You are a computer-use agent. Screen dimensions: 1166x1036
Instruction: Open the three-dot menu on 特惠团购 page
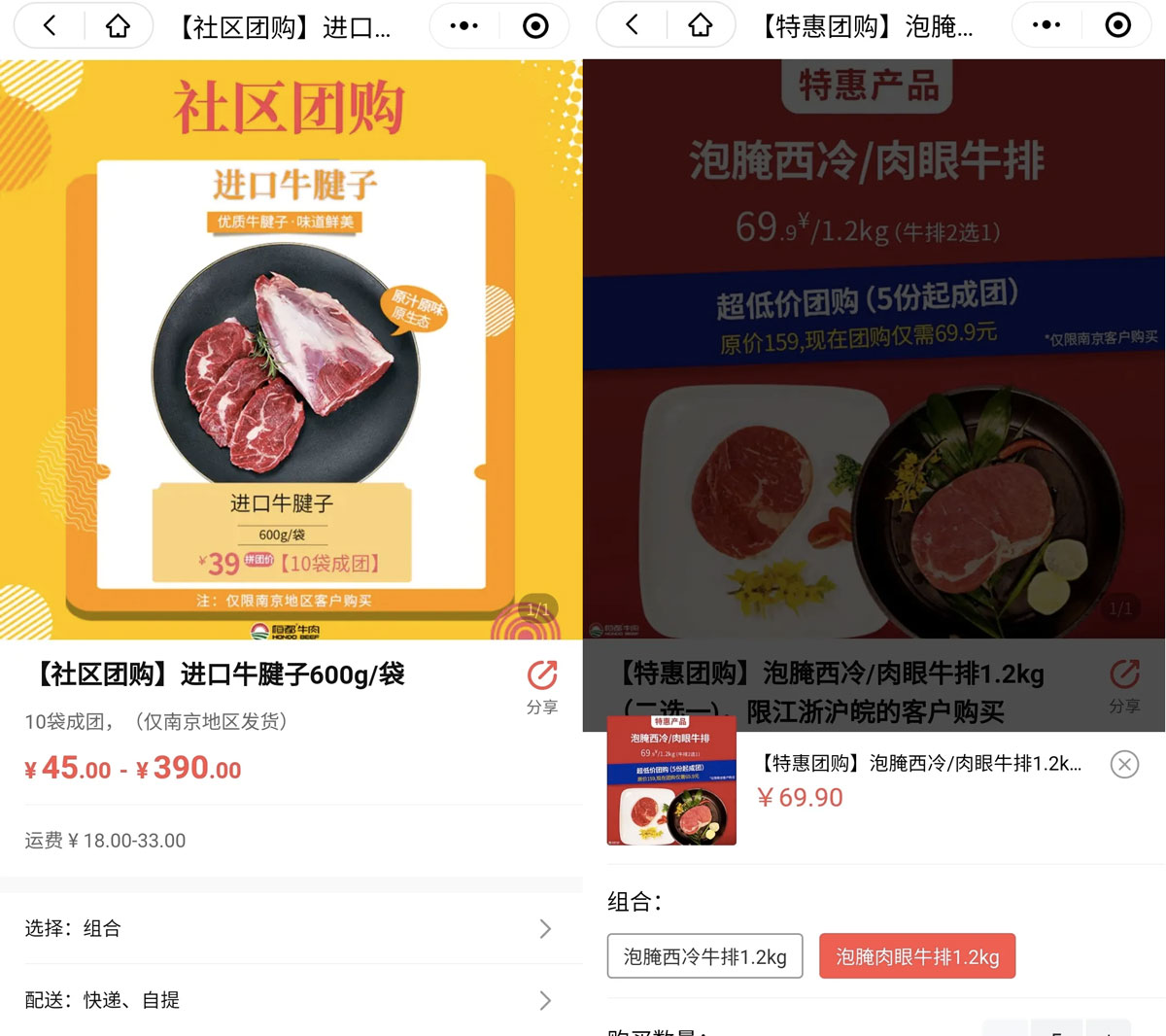tap(1046, 26)
